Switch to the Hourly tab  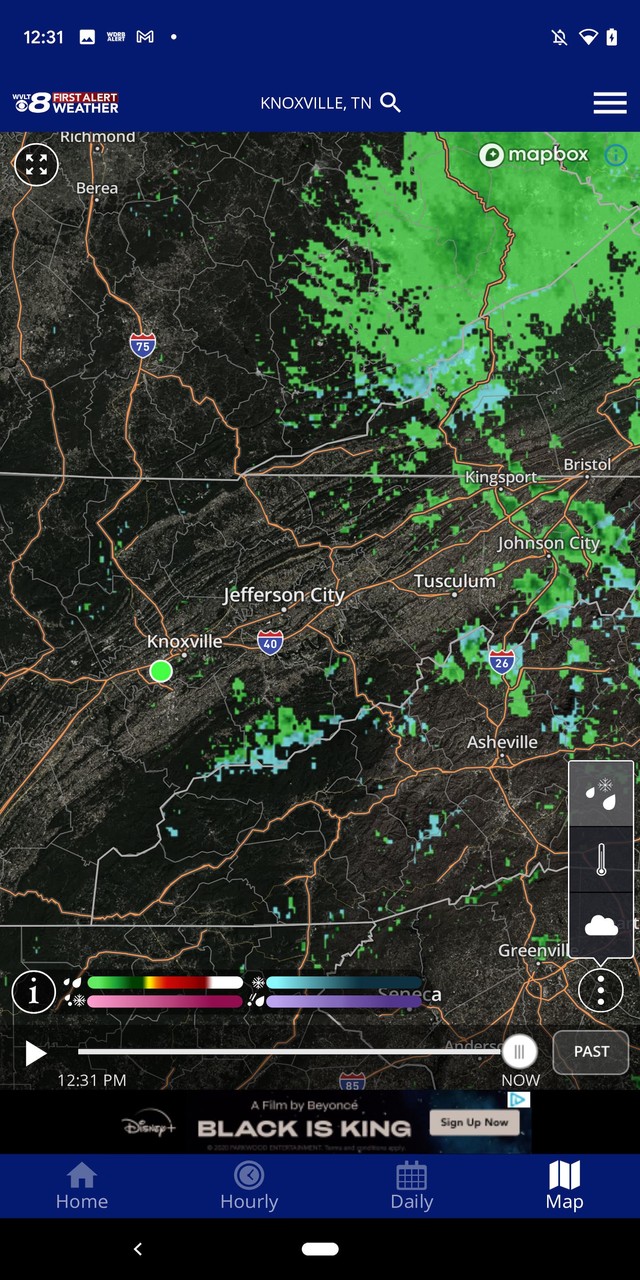tap(249, 1186)
